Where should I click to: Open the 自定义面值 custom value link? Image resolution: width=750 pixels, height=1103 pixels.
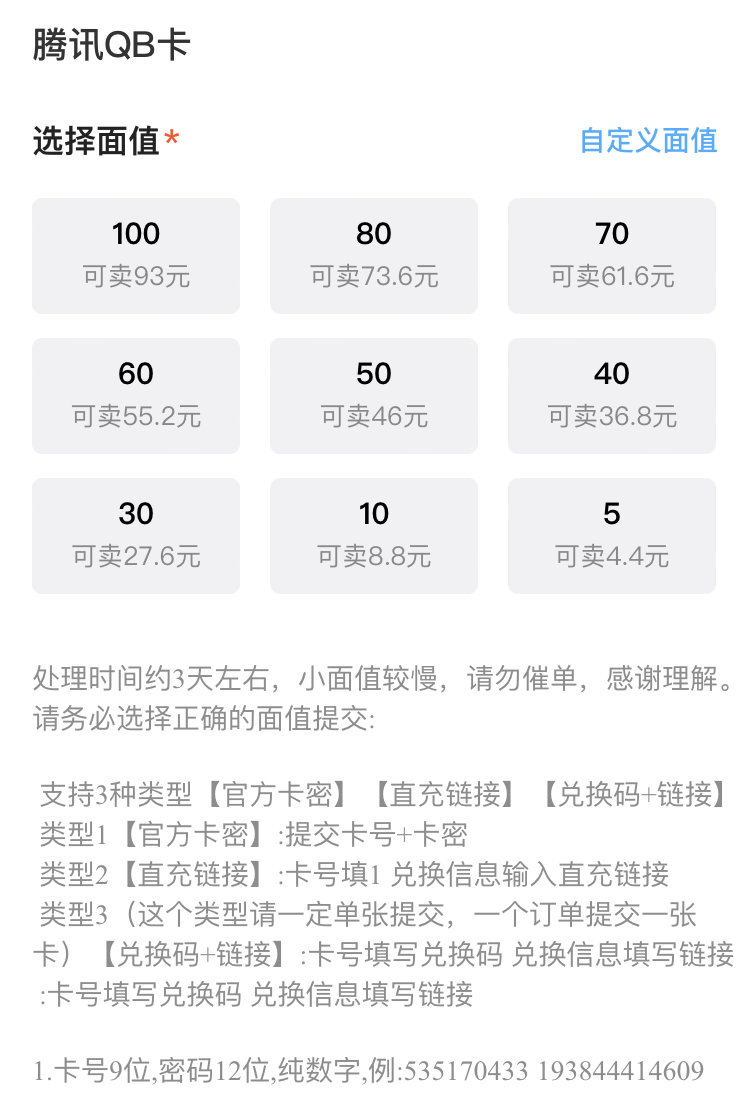(648, 141)
